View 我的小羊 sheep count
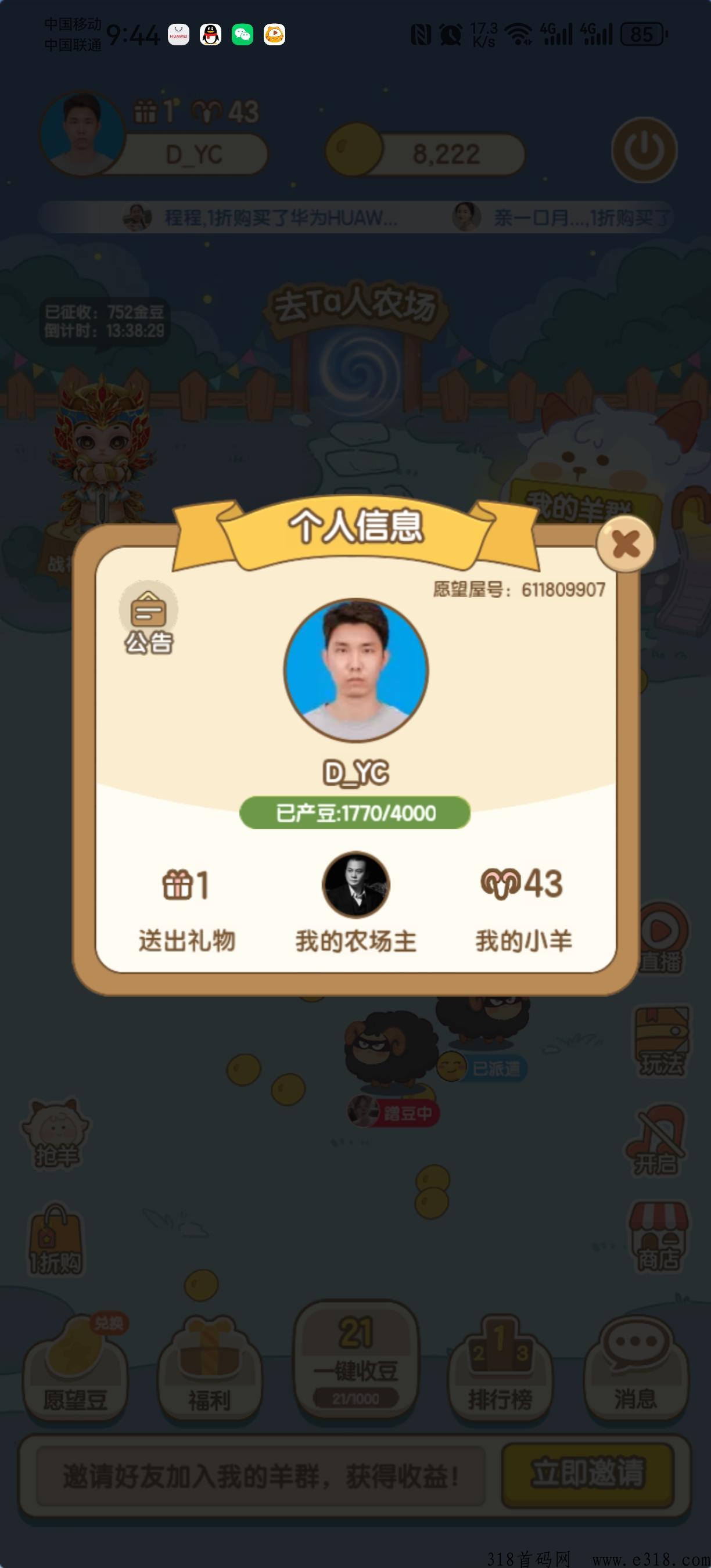The width and height of the screenshot is (711, 1568). (x=522, y=908)
